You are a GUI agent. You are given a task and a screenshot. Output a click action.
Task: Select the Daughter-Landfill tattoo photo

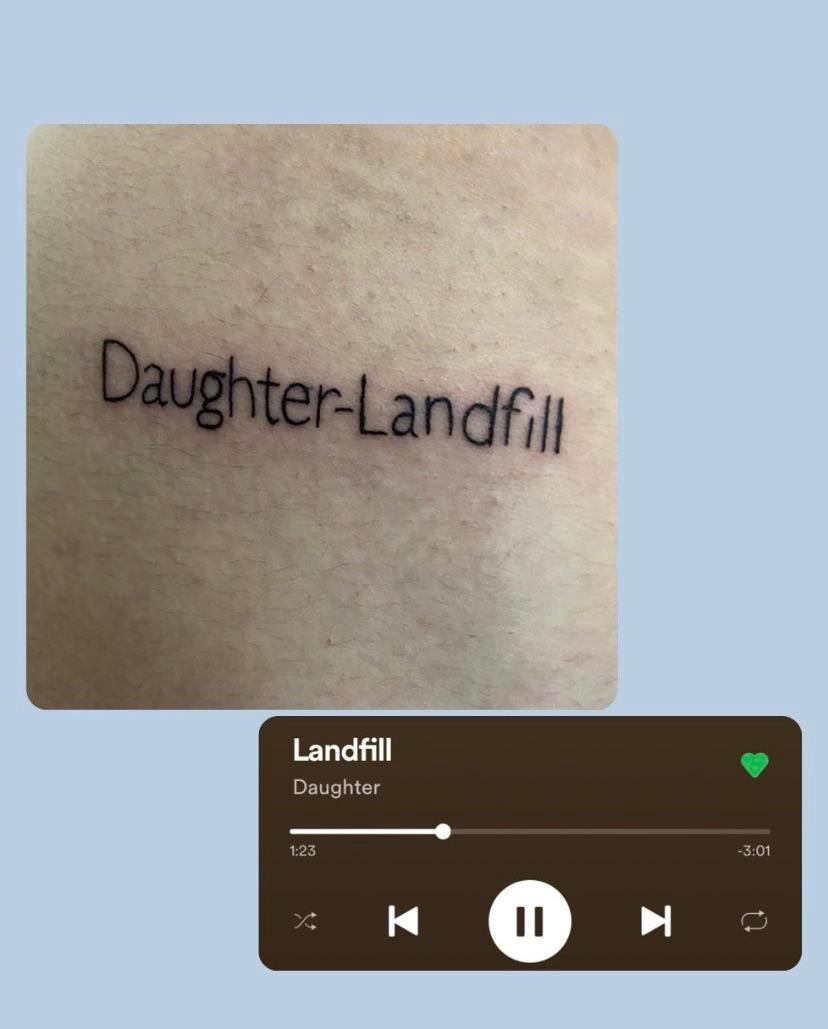pyautogui.click(x=323, y=414)
